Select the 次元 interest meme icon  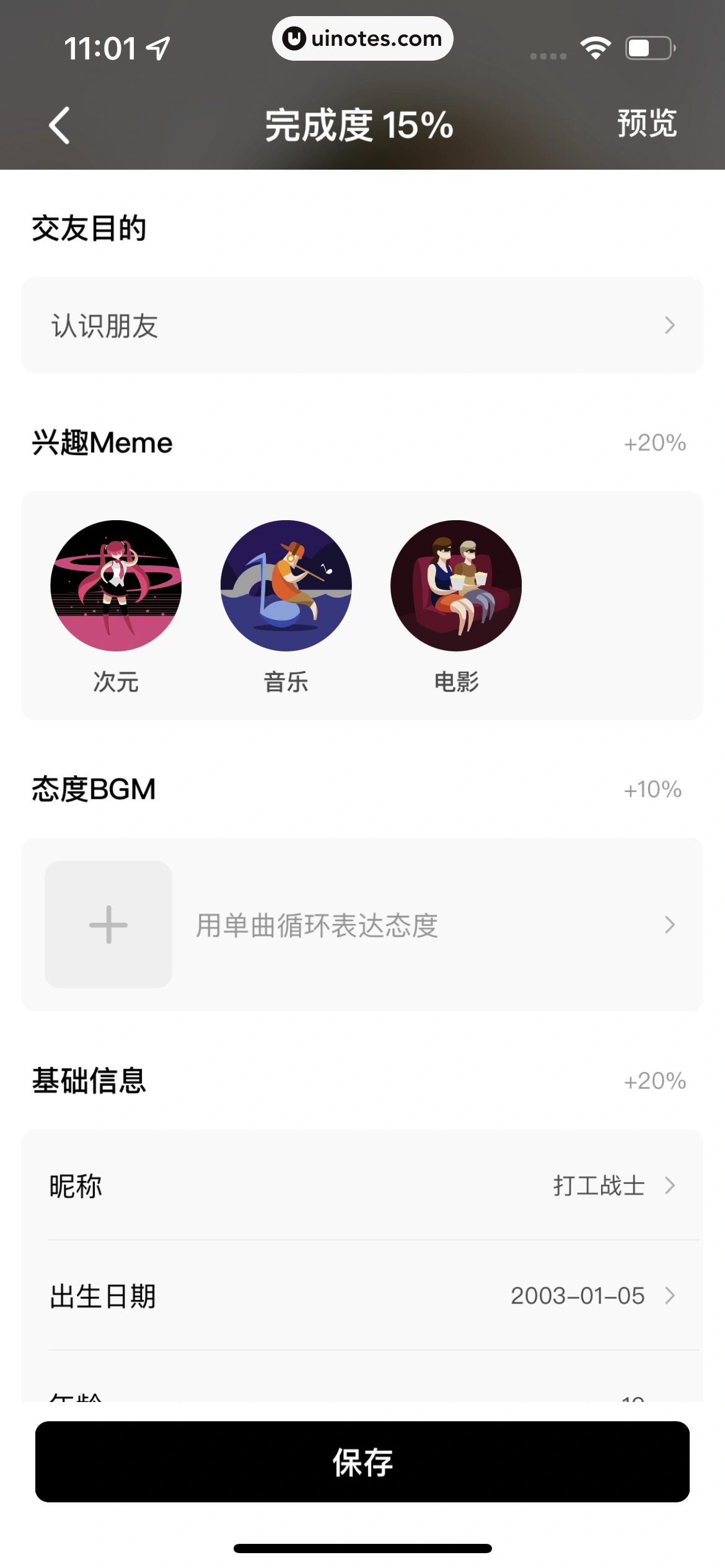[115, 586]
